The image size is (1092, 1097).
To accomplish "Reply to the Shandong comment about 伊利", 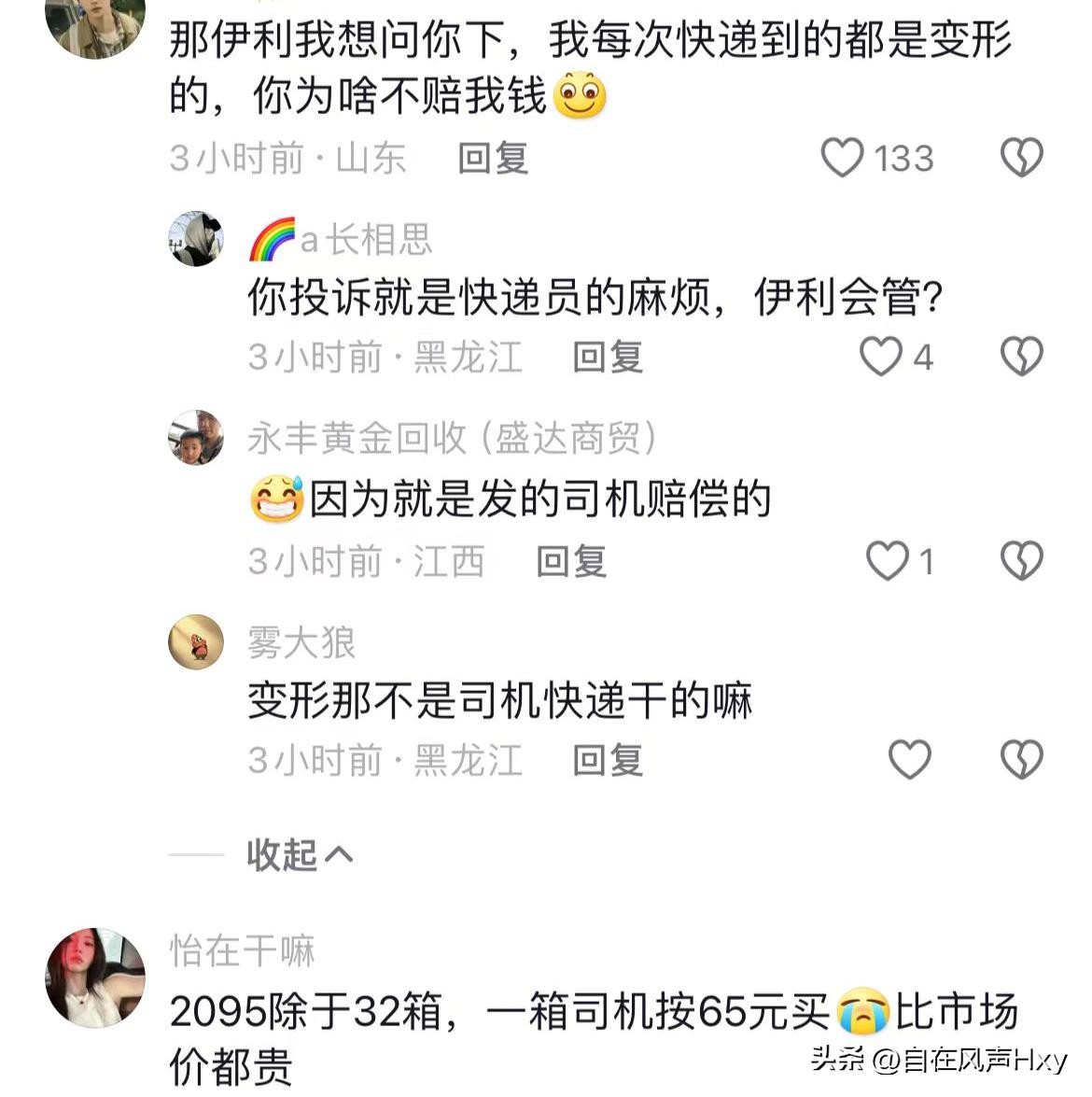I will [493, 159].
